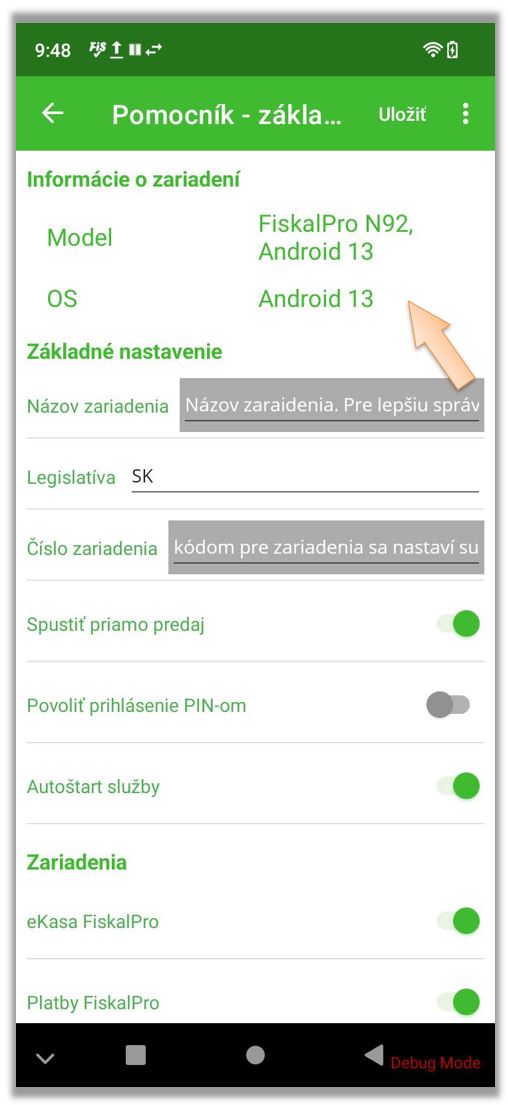Image resolution: width=508 pixels, height=1105 pixels.
Task: Turn off Autoštart služby
Action: [458, 786]
